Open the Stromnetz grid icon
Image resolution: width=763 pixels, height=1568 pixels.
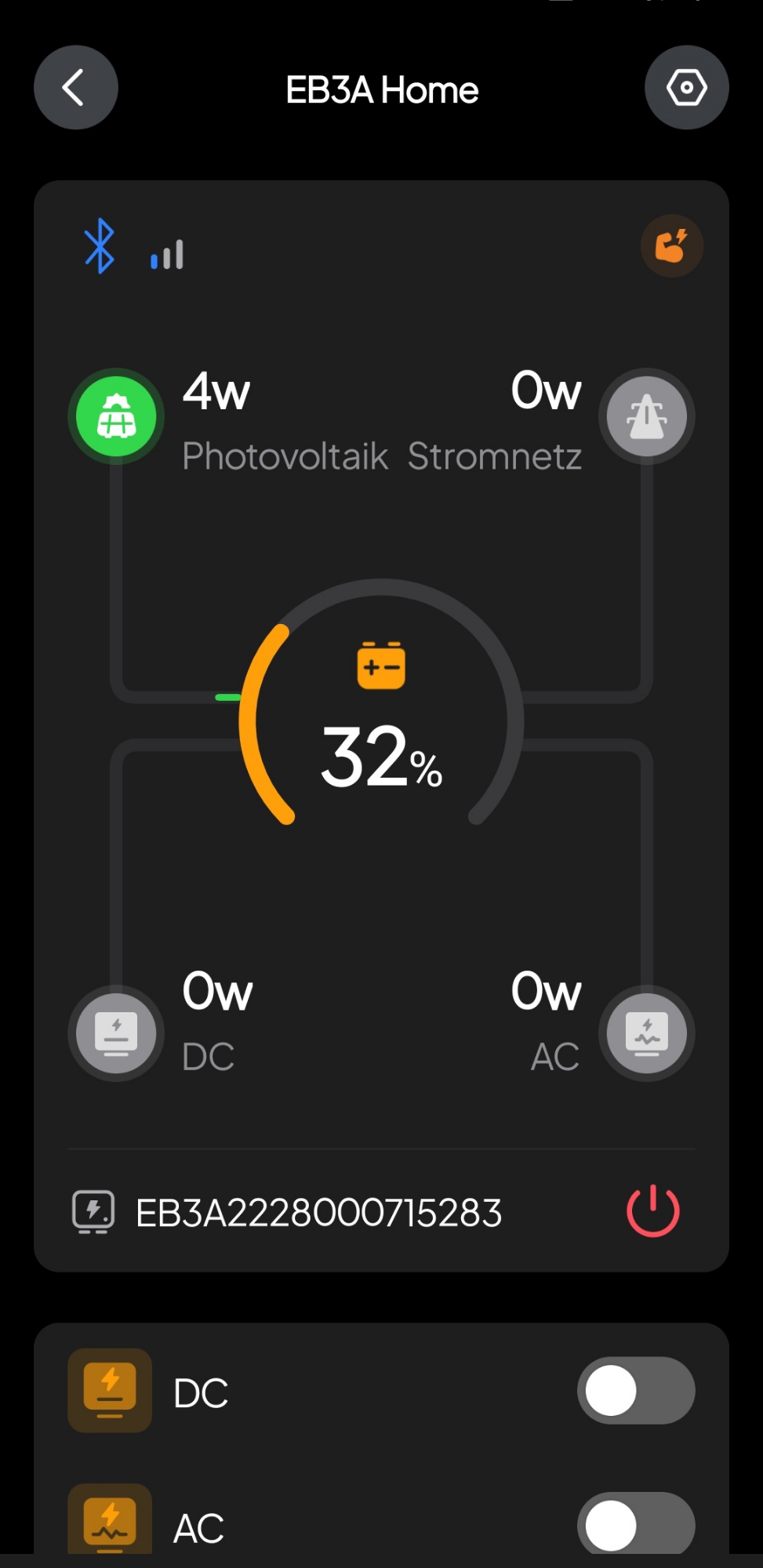[x=647, y=416]
